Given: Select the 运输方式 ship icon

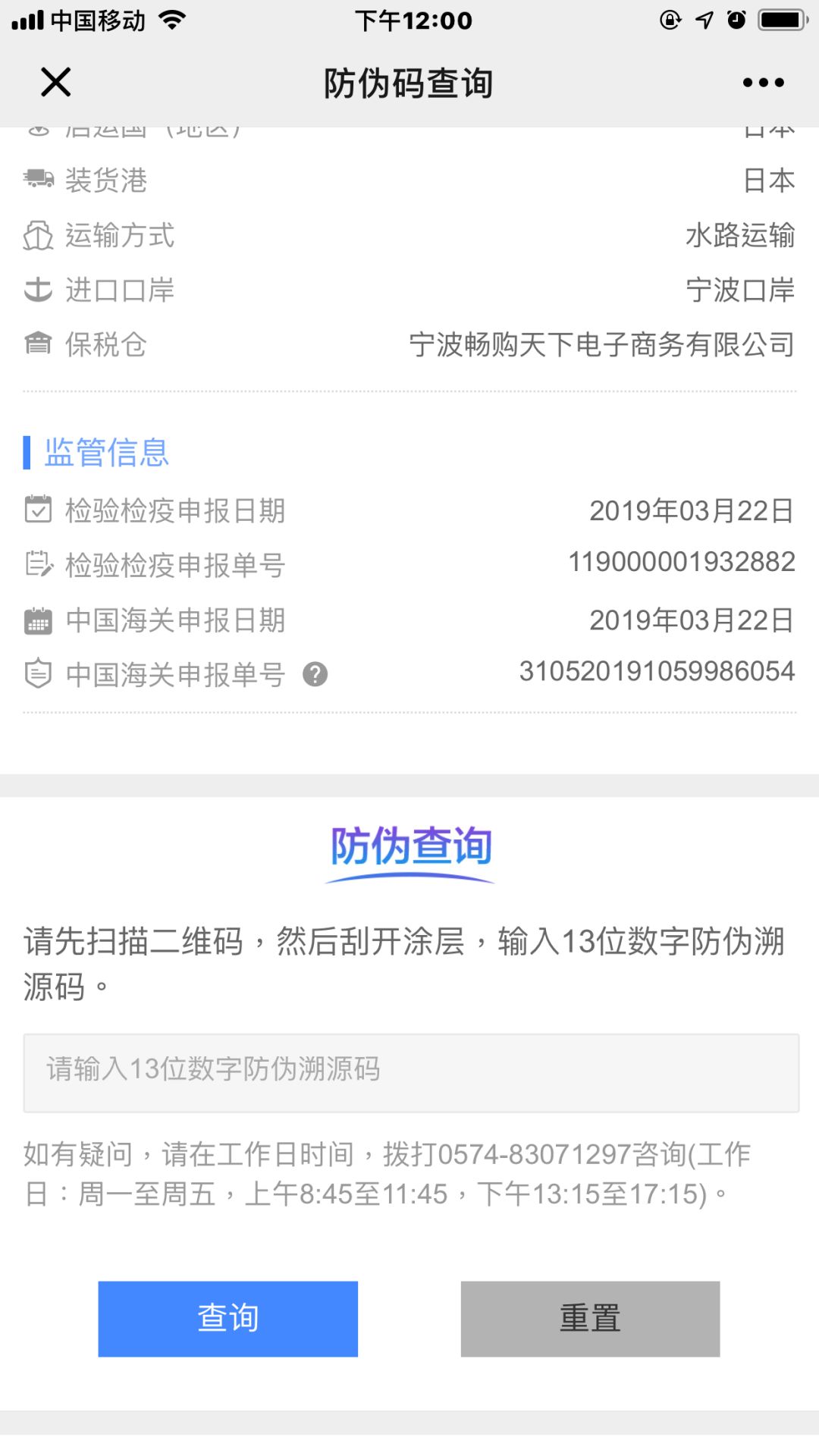Looking at the screenshot, I should pyautogui.click(x=39, y=235).
